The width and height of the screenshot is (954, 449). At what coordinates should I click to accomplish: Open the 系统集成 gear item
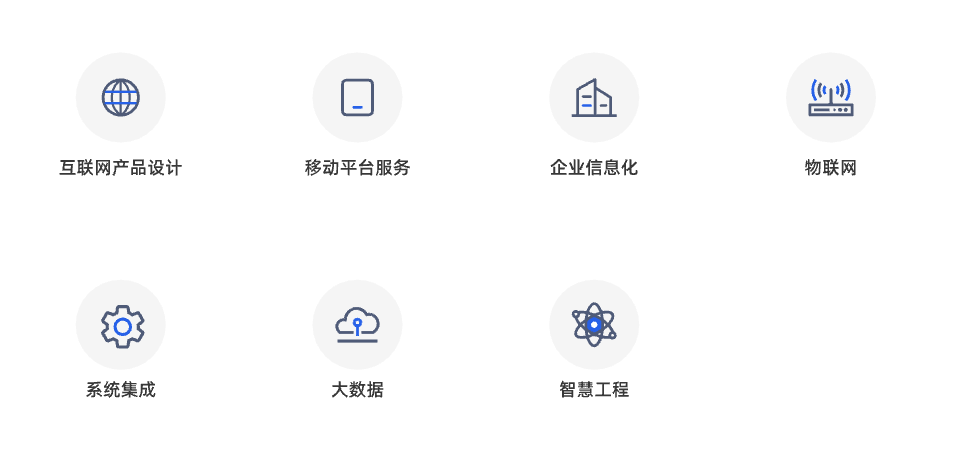tap(120, 325)
